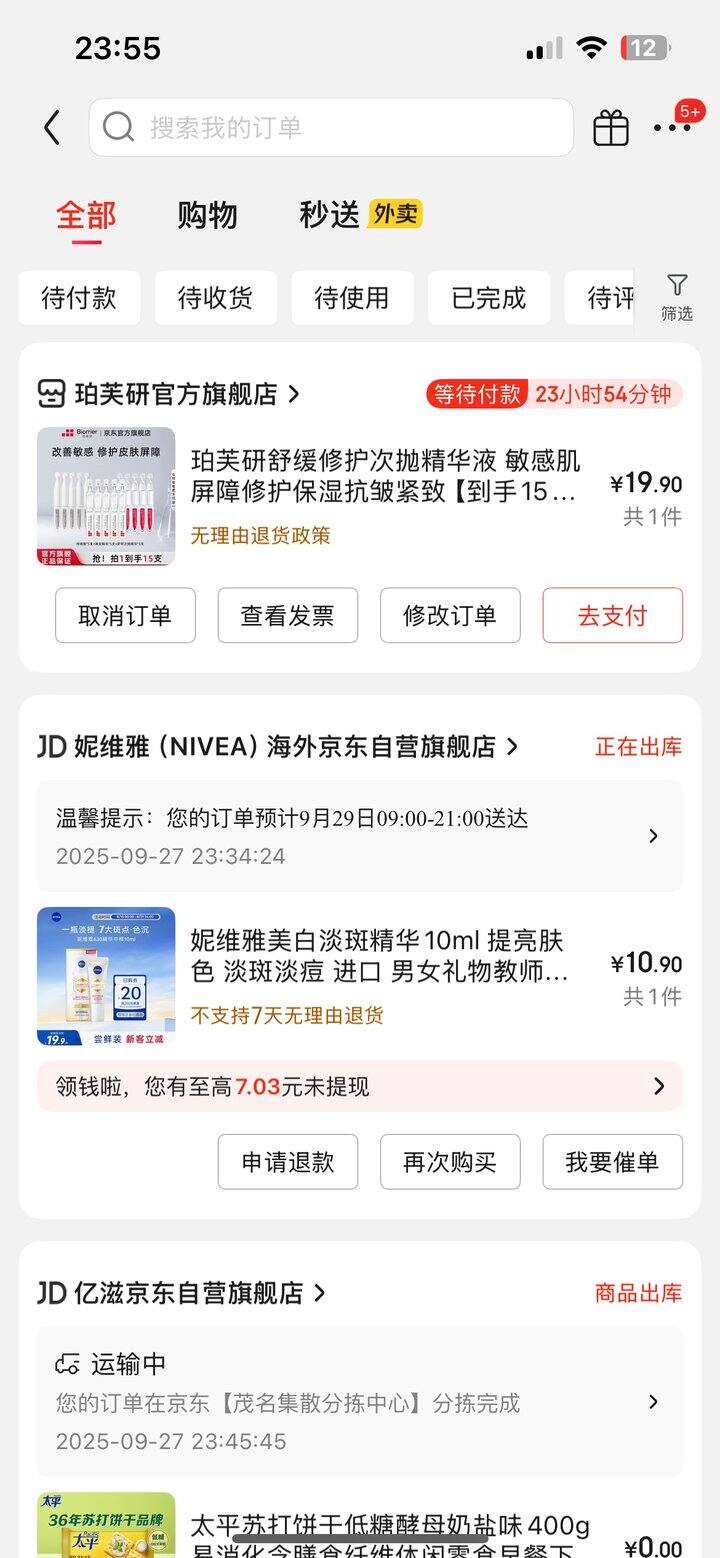Image resolution: width=720 pixels, height=1558 pixels.
Task: Tap 查看发票 for the 珀芙研 order
Action: click(287, 615)
